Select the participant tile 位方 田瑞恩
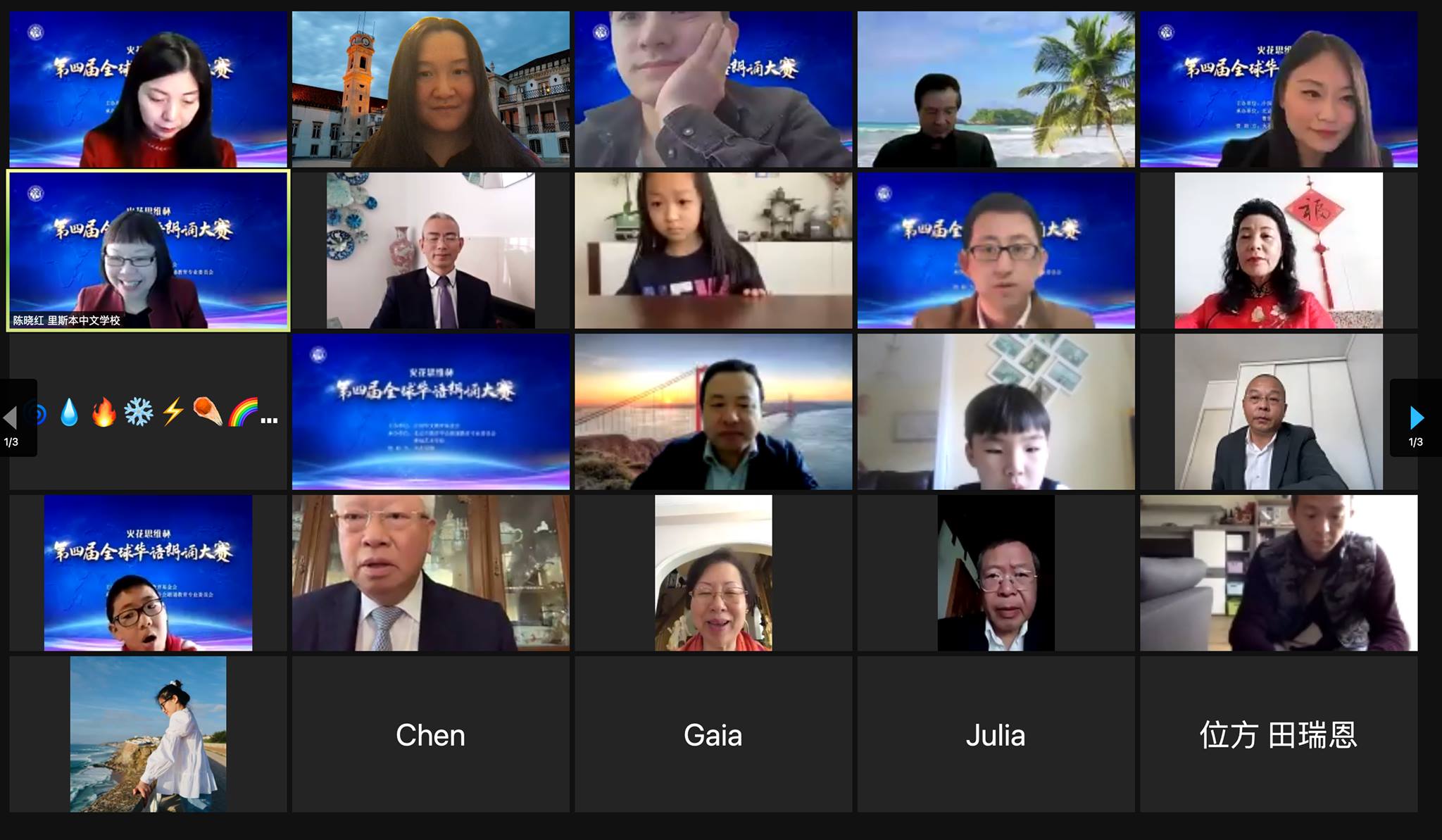 pos(1278,734)
